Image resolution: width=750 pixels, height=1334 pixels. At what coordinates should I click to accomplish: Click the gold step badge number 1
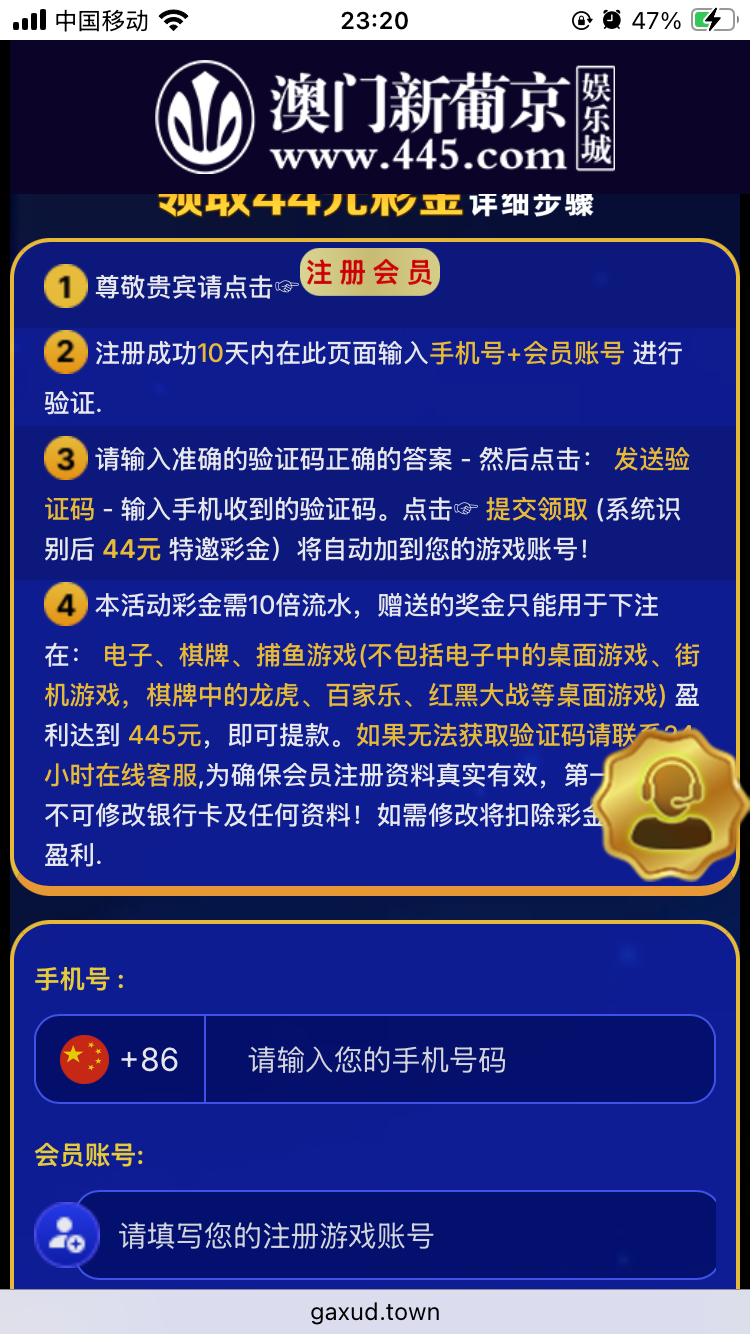[65, 286]
